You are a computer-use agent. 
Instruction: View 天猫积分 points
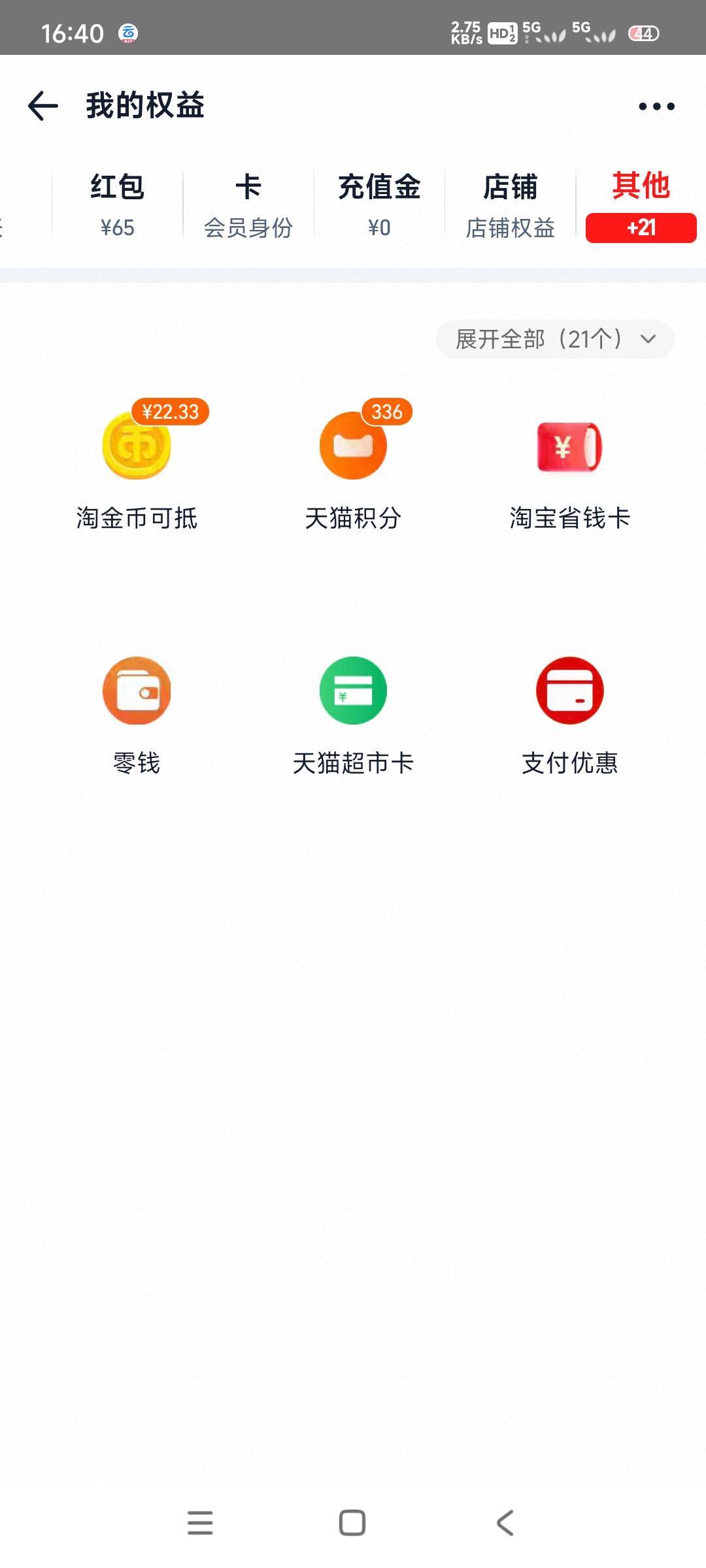point(353,465)
